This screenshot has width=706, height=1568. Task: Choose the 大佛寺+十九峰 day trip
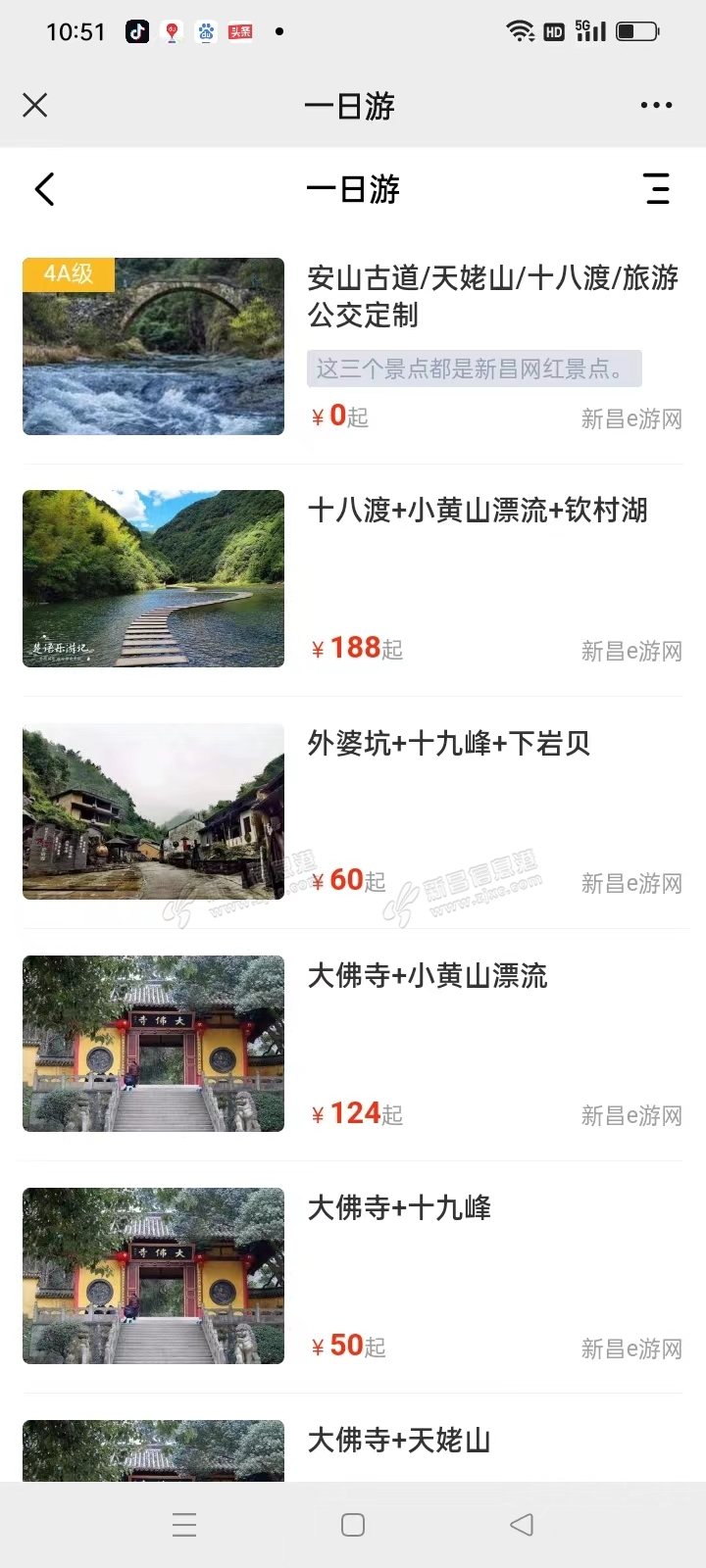tap(399, 1208)
